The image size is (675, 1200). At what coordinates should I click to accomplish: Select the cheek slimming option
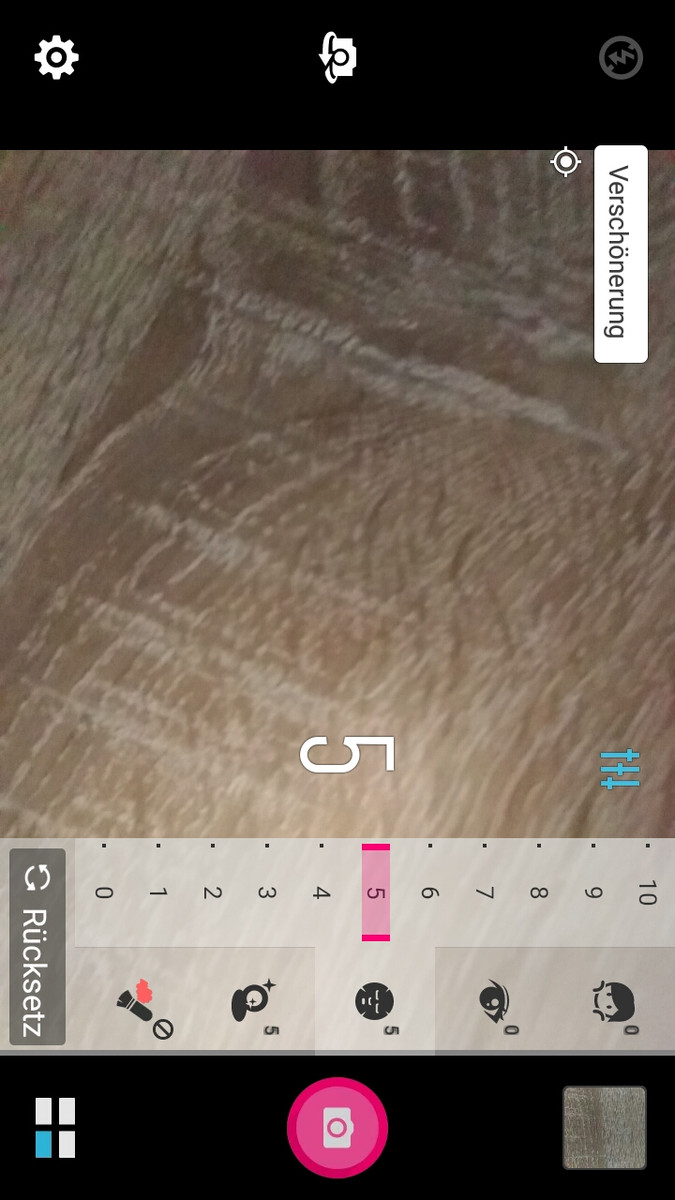pos(614,1002)
